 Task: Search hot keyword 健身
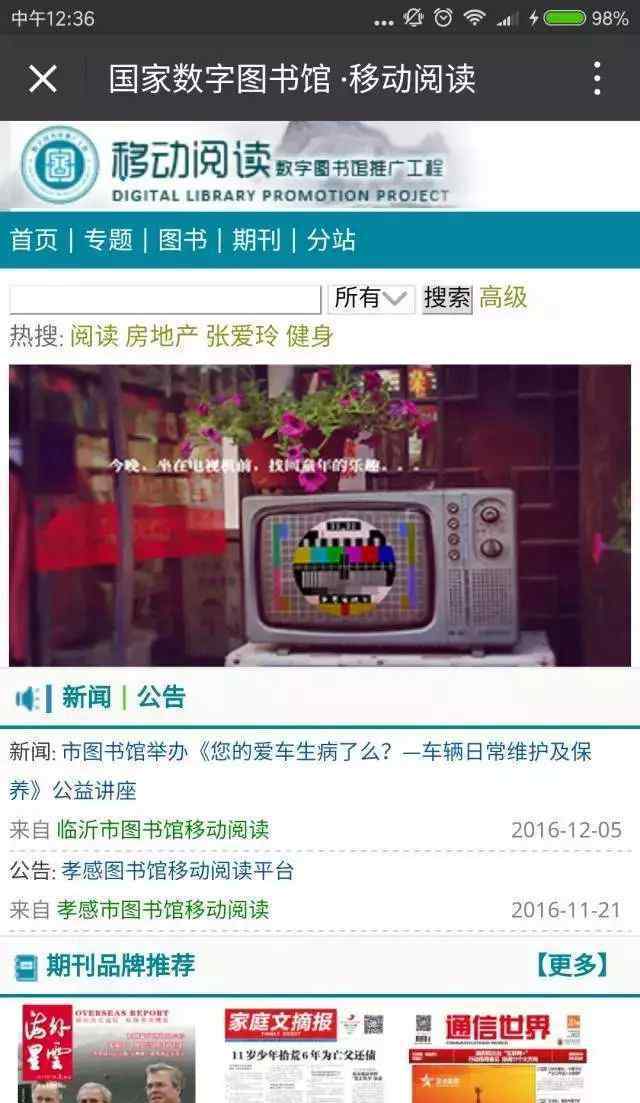[x=309, y=336]
